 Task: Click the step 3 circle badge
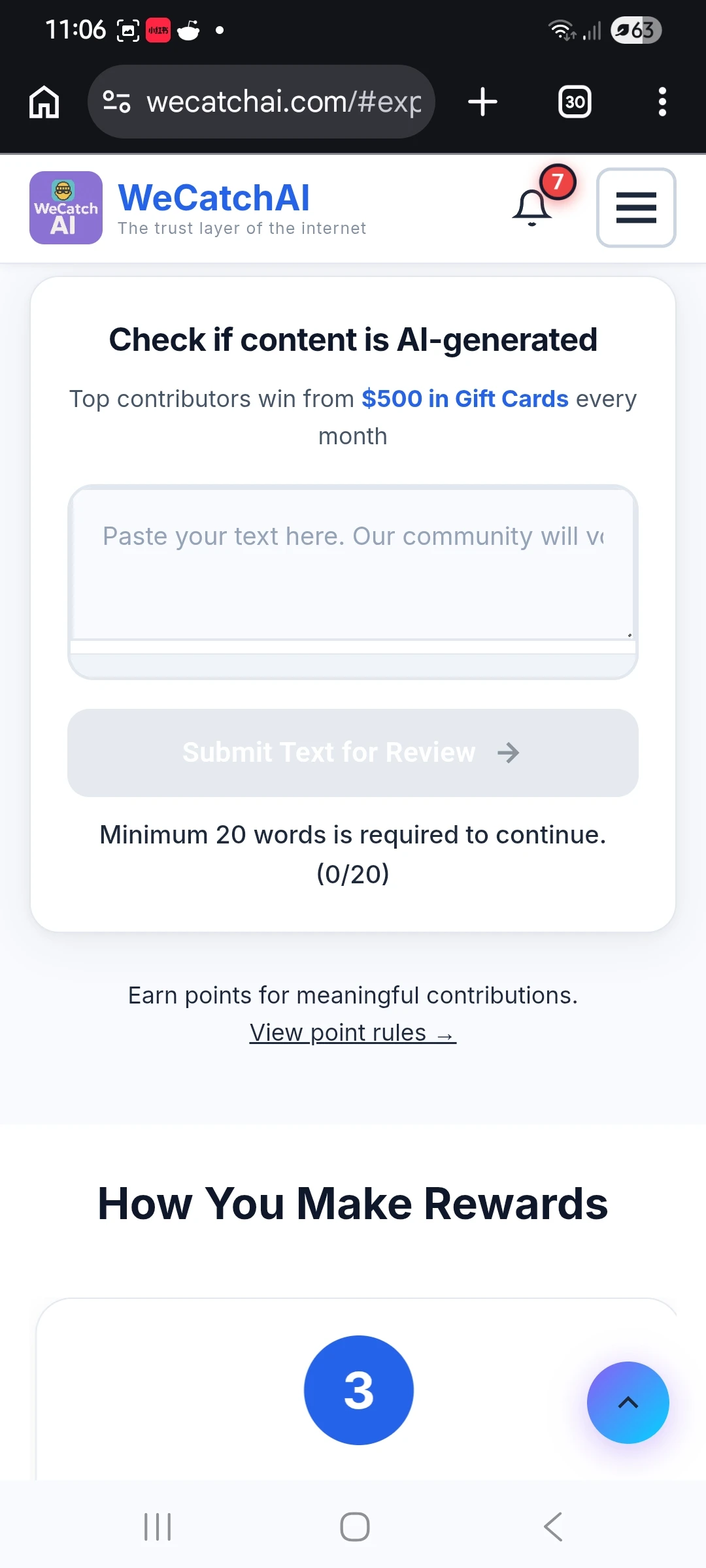(358, 1389)
